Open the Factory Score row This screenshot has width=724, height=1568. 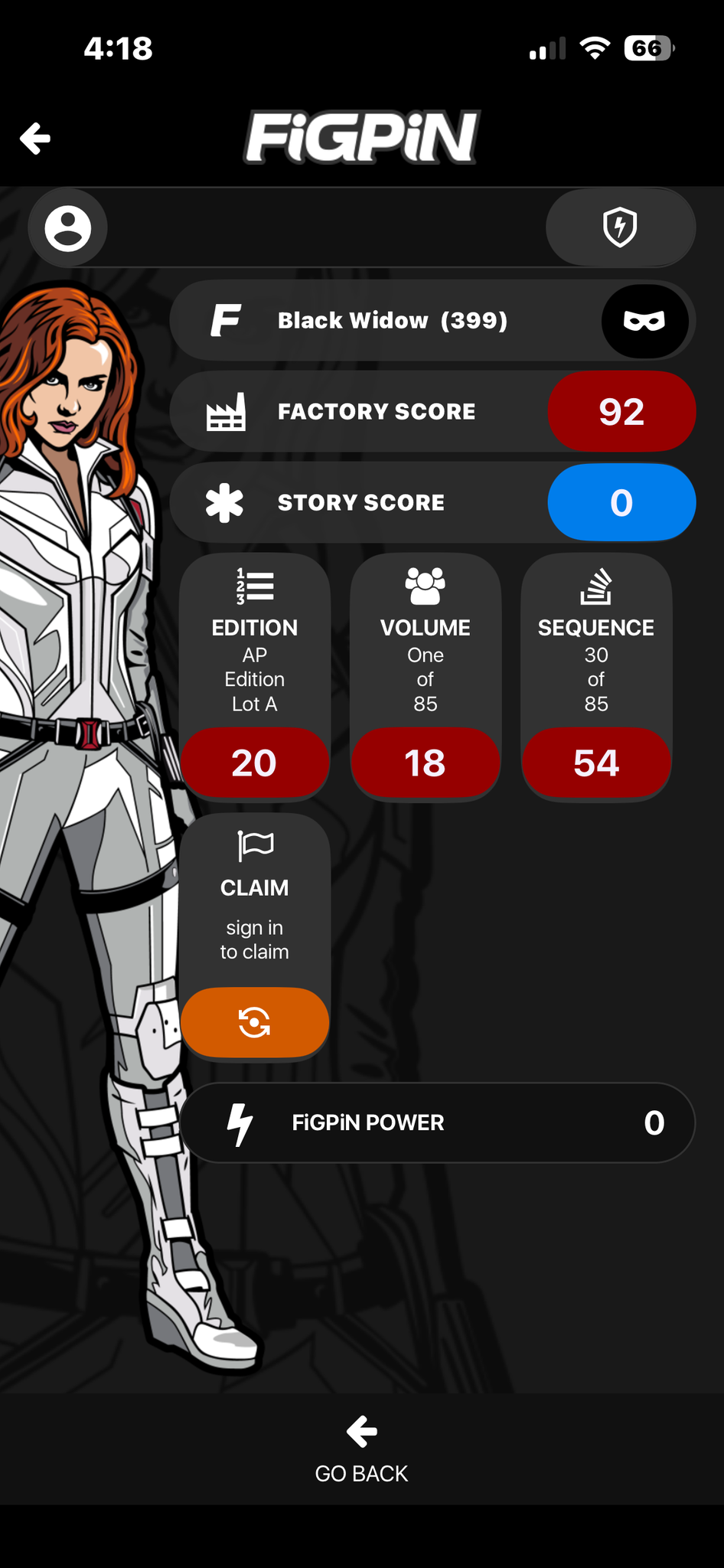pos(433,411)
